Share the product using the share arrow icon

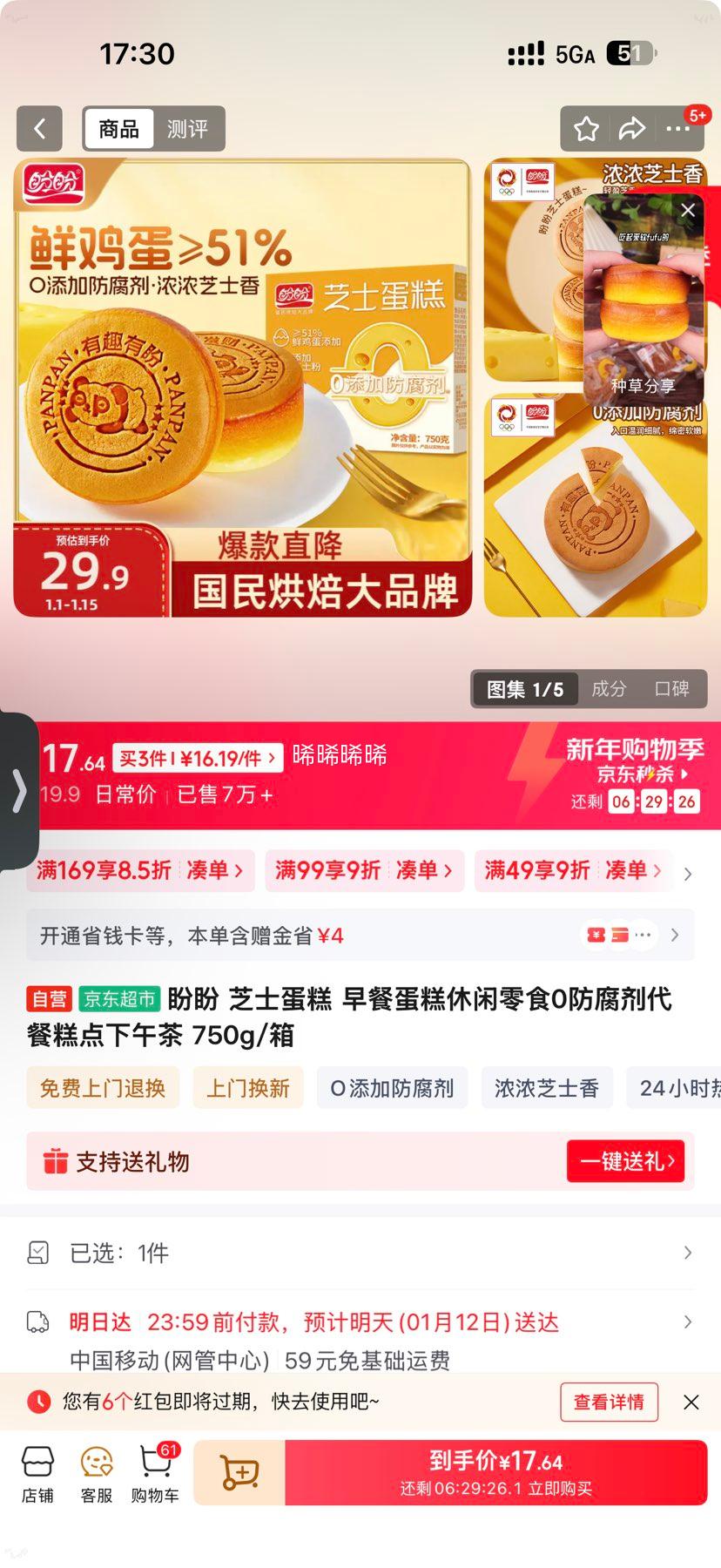[633, 128]
